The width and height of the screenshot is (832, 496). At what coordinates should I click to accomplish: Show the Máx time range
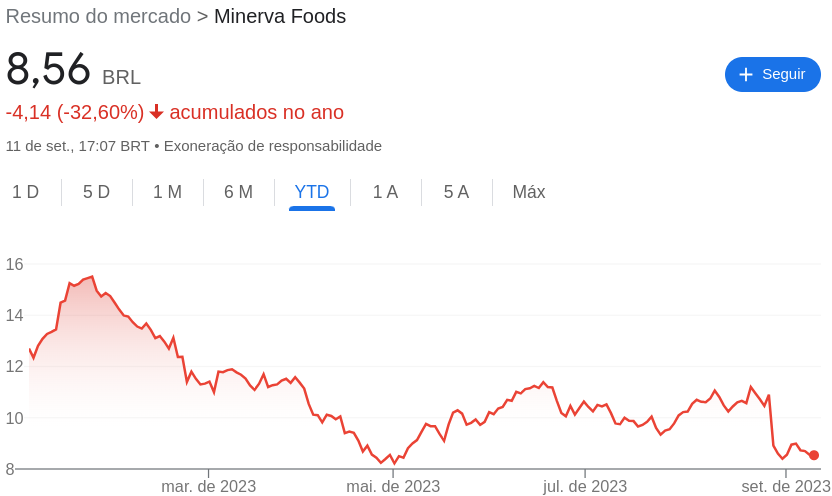coord(529,192)
